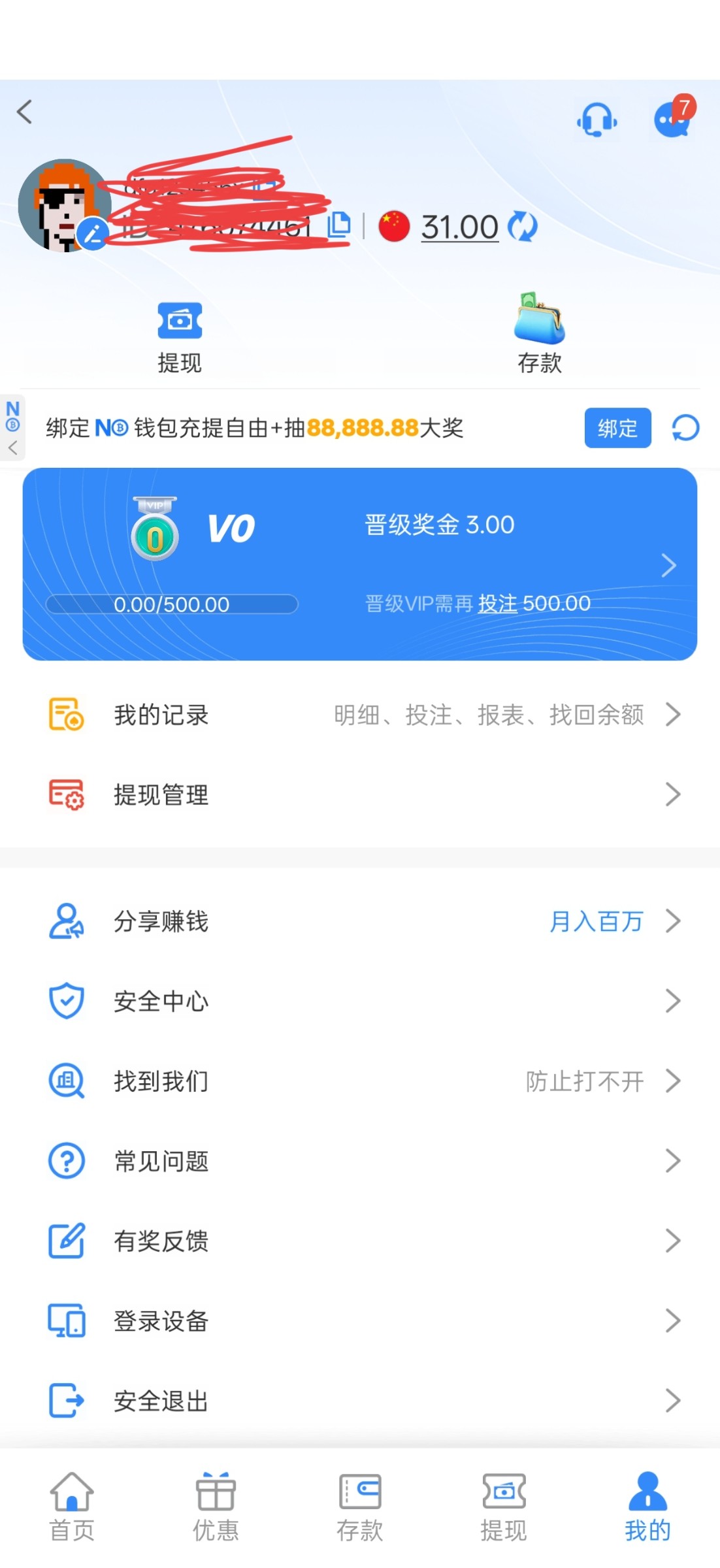Open 我的记录 records row
This screenshot has height=1568, width=720.
point(359,714)
